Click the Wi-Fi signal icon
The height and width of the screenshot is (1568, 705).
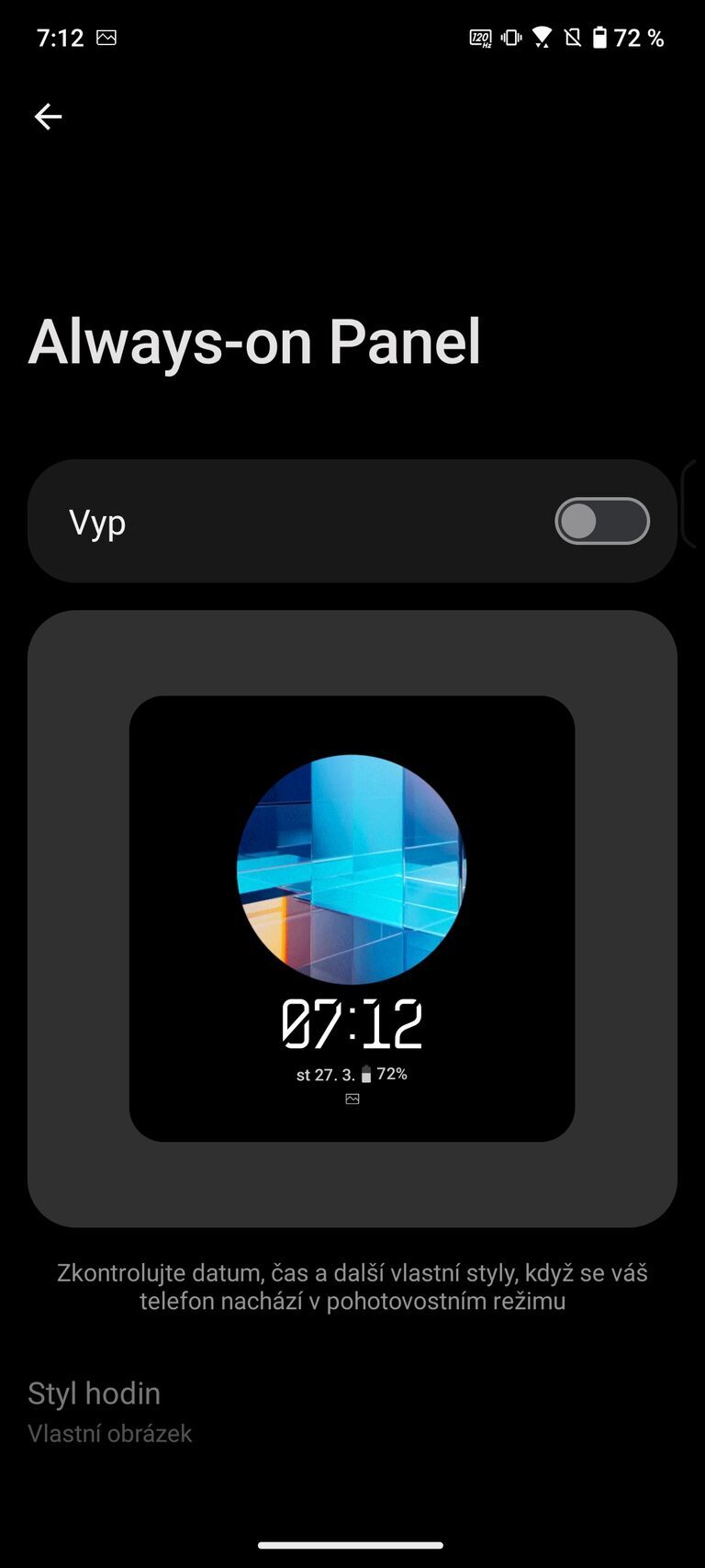coord(542,38)
